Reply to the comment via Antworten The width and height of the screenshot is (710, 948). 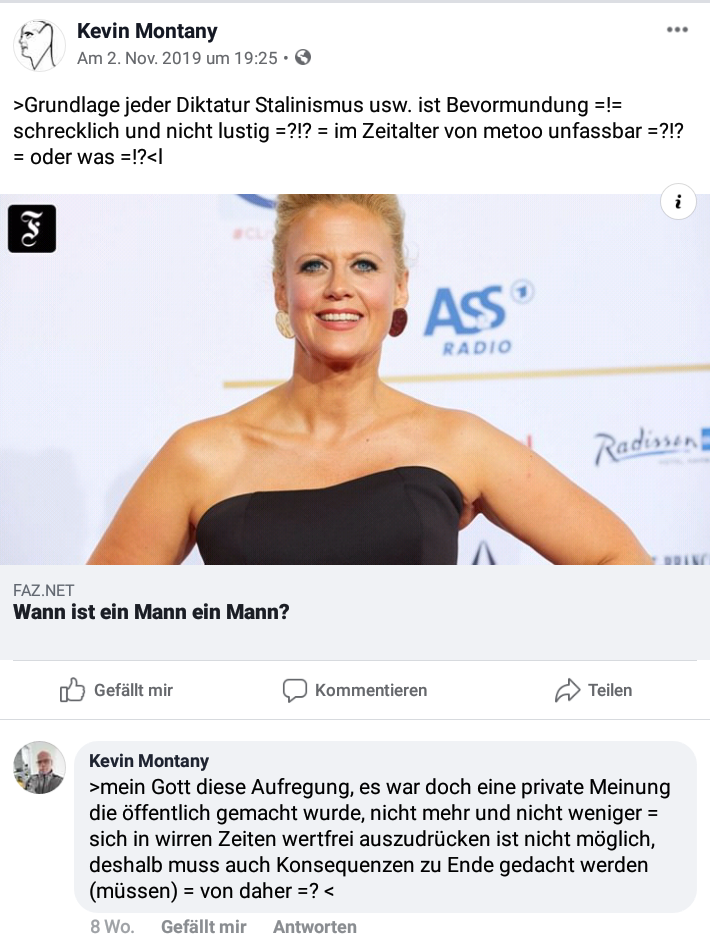pos(314,927)
